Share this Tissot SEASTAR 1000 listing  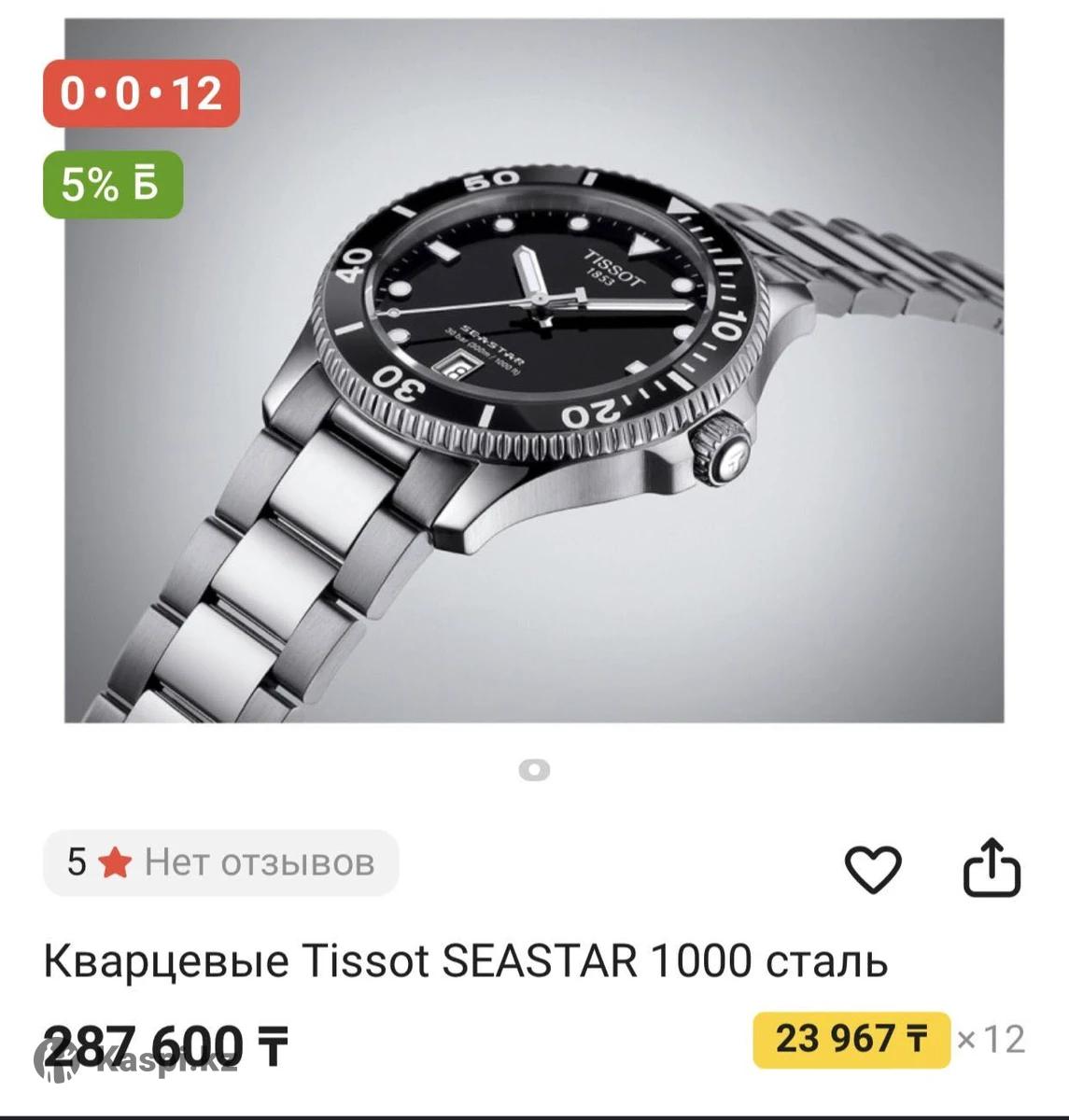pyautogui.click(x=992, y=868)
